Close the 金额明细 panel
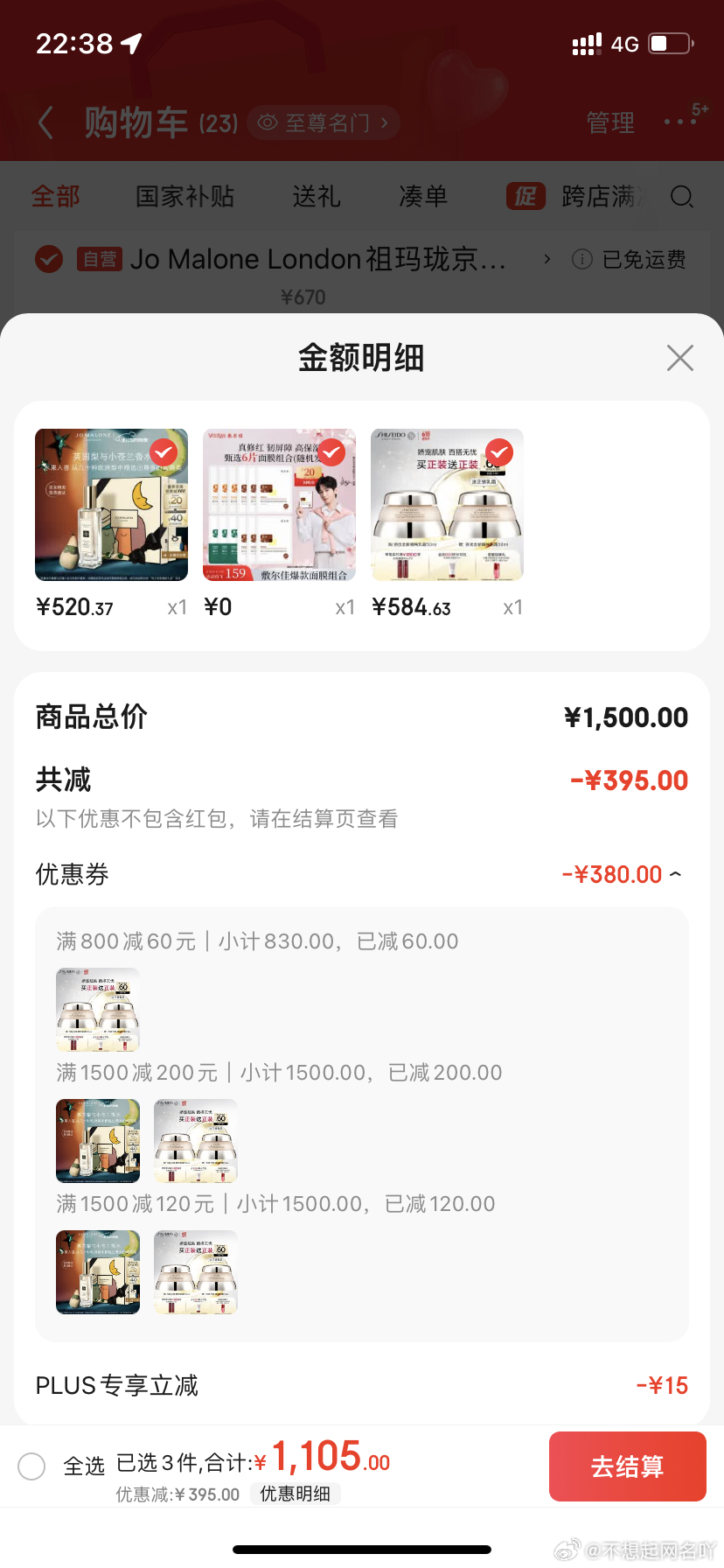Image resolution: width=724 pixels, height=1568 pixels. 680,358
